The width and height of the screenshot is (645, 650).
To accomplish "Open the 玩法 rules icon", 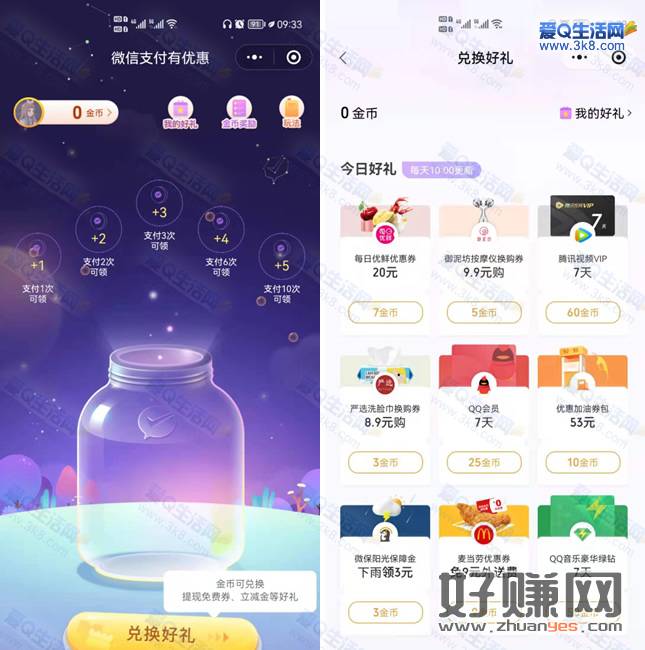I will (291, 112).
